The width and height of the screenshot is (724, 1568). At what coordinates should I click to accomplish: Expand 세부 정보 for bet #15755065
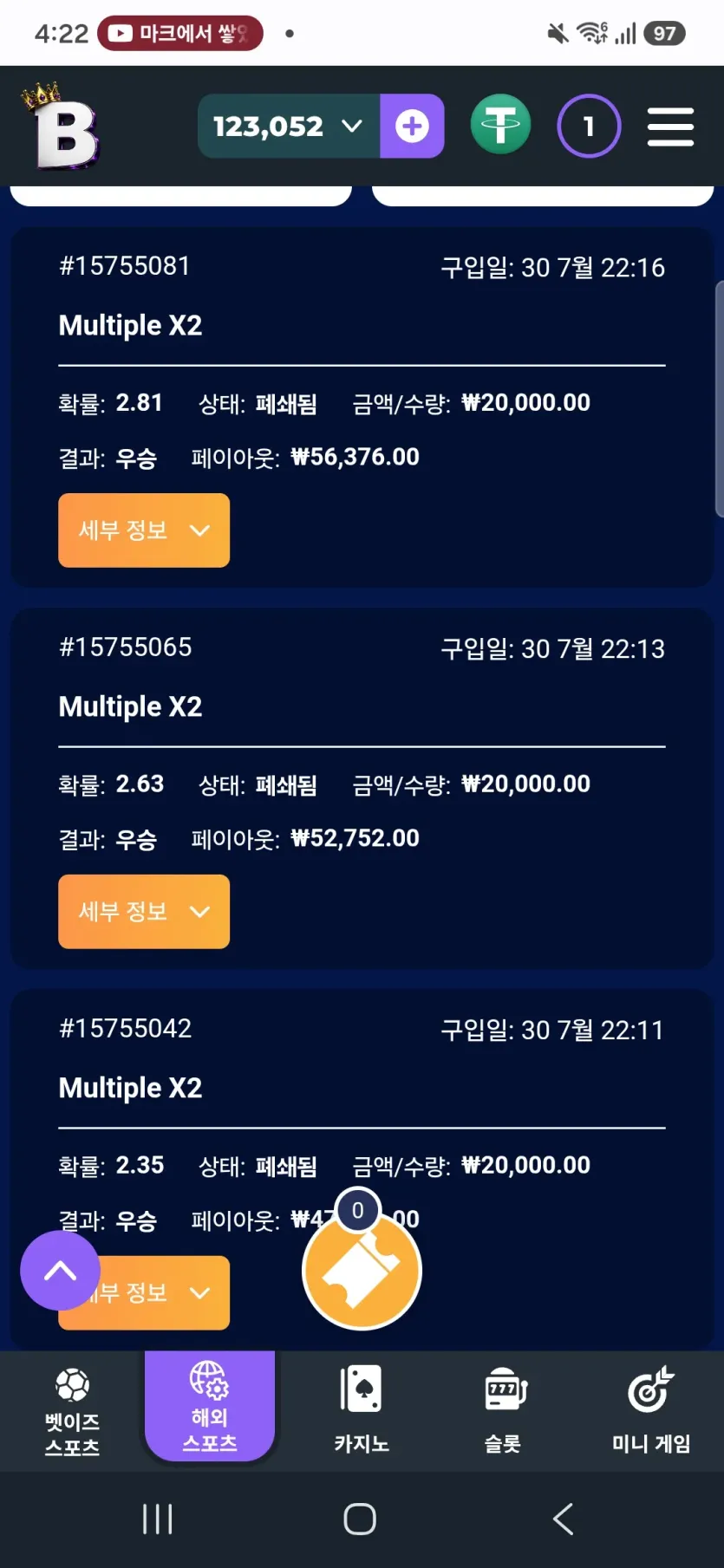click(144, 912)
